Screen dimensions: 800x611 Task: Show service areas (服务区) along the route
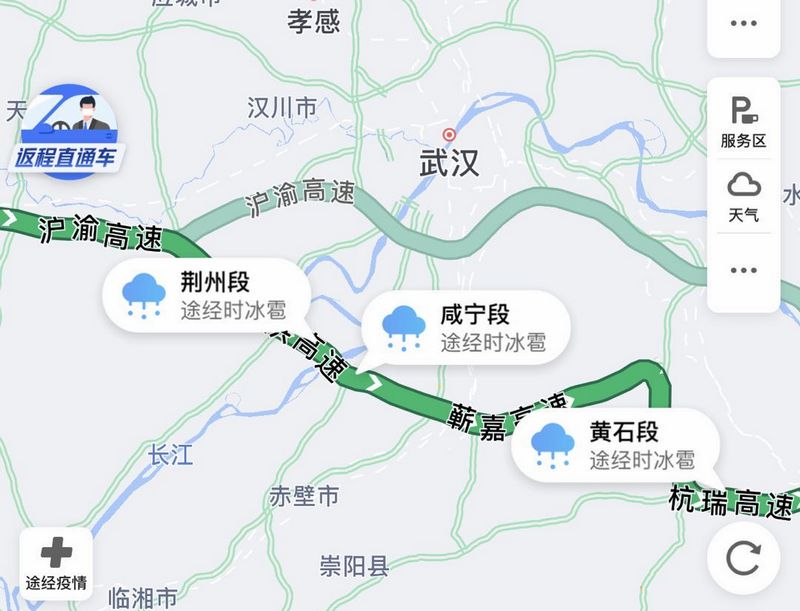pyautogui.click(x=743, y=122)
